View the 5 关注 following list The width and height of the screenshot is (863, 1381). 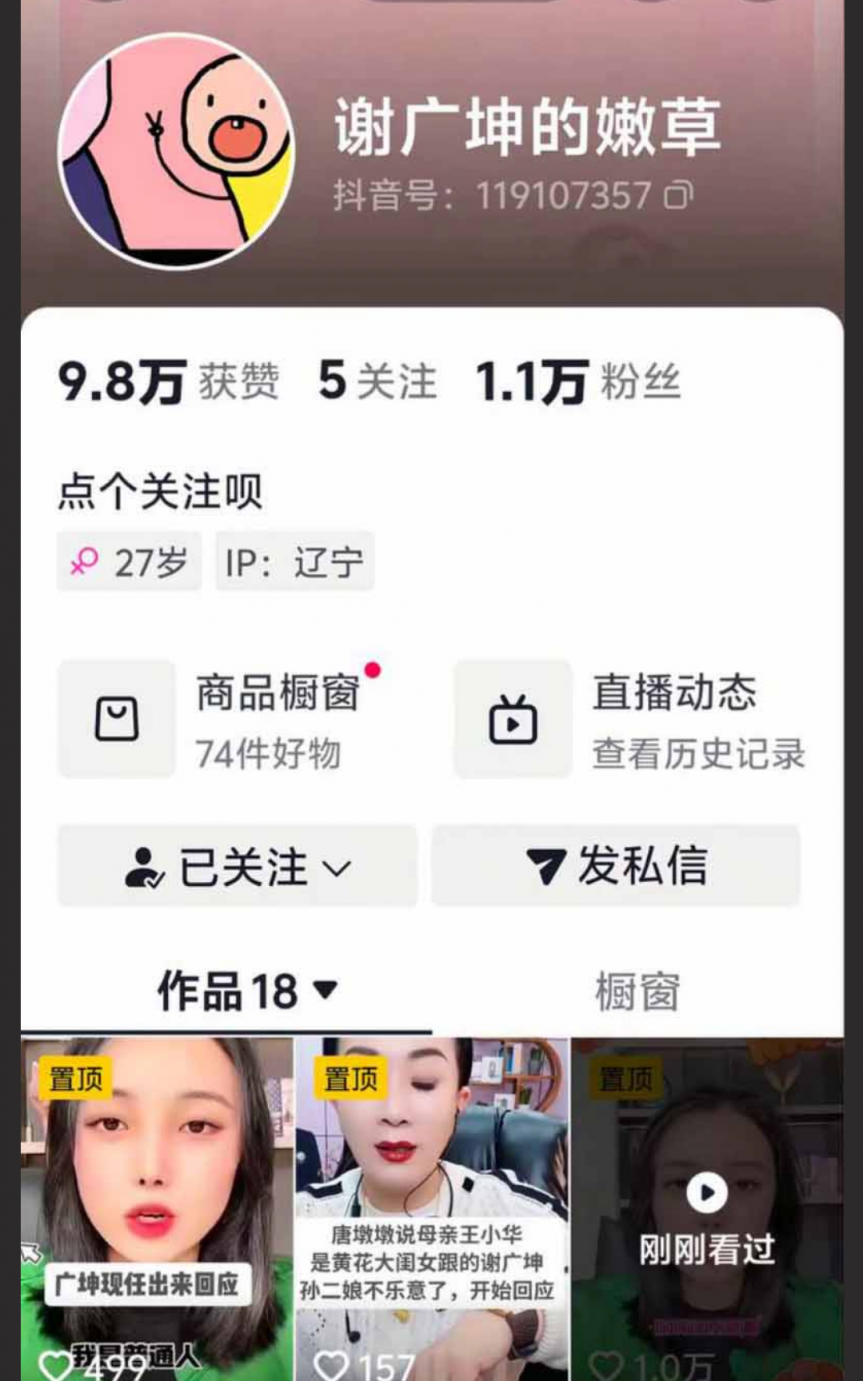(x=377, y=382)
